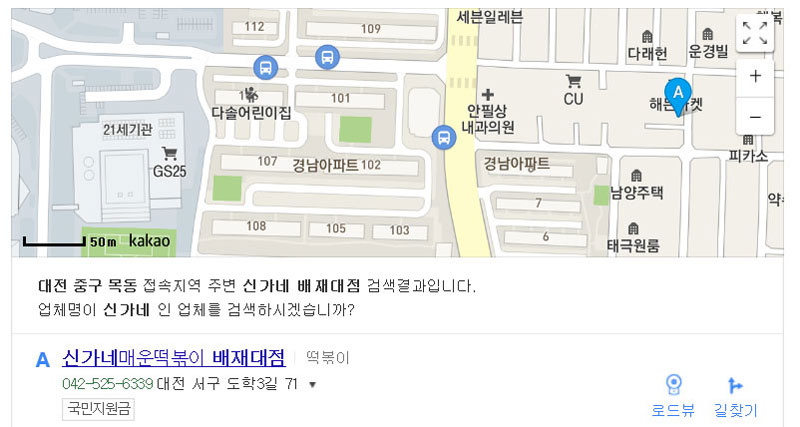Open 로드뷰 street view
800x427 pixels.
[672, 396]
